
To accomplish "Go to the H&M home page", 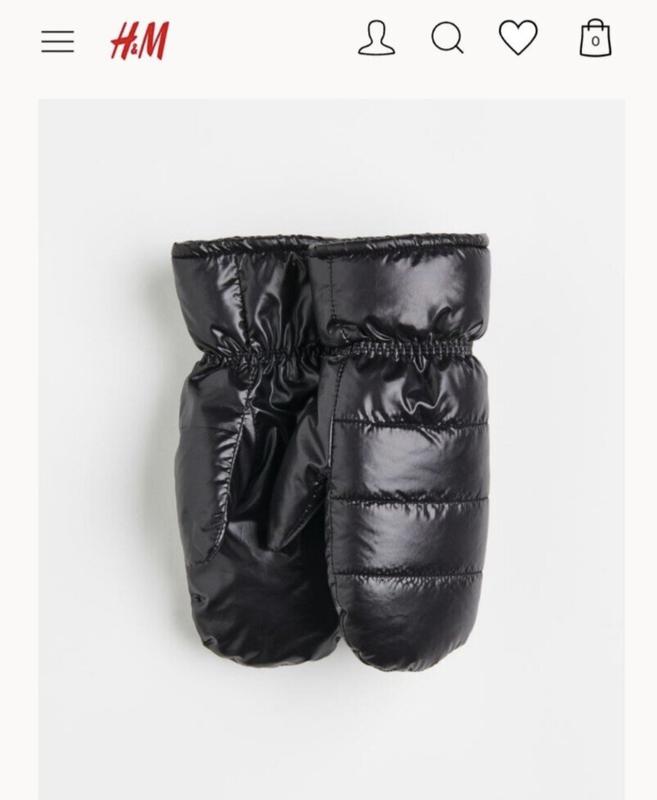I will tap(139, 41).
